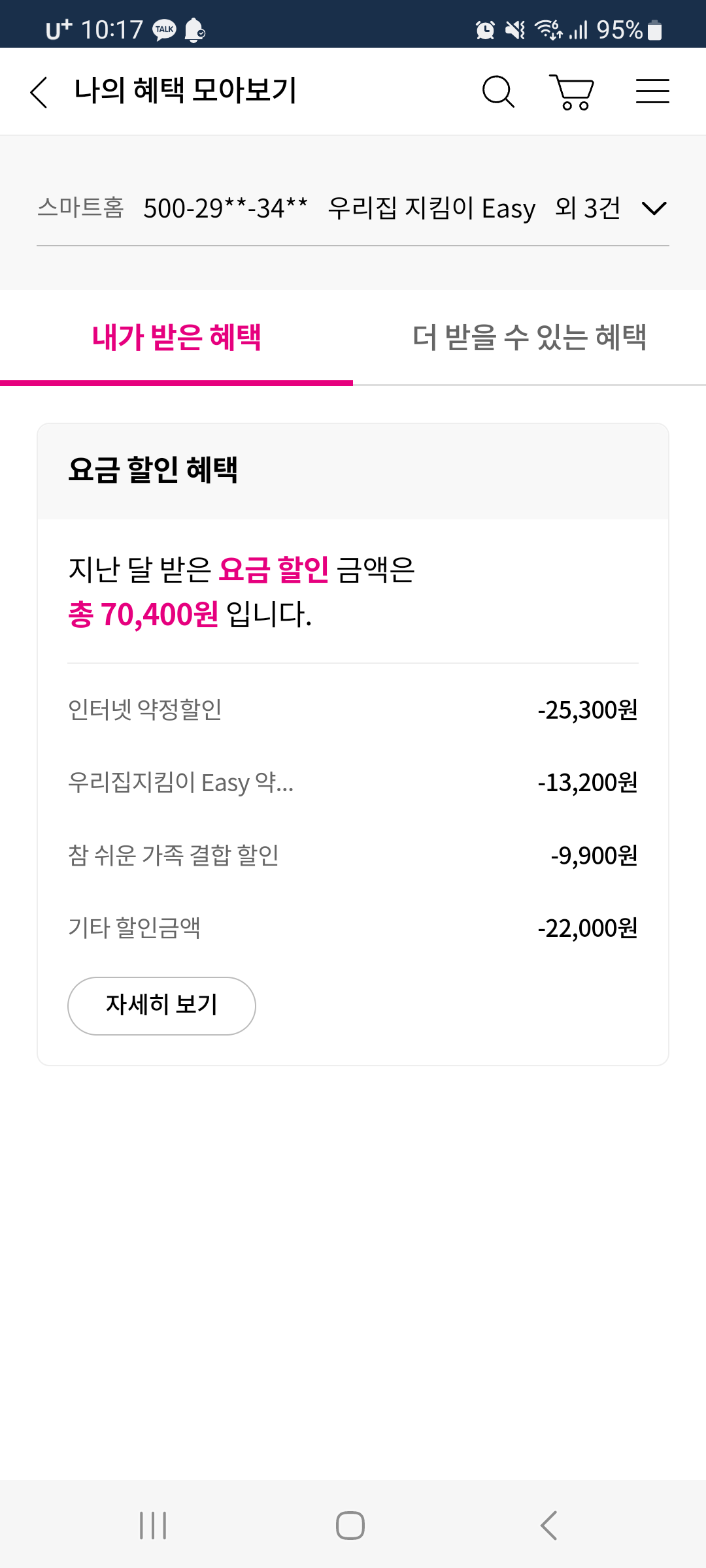The height and width of the screenshot is (1568, 706).
Task: Open the hamburger menu
Action: (x=652, y=91)
